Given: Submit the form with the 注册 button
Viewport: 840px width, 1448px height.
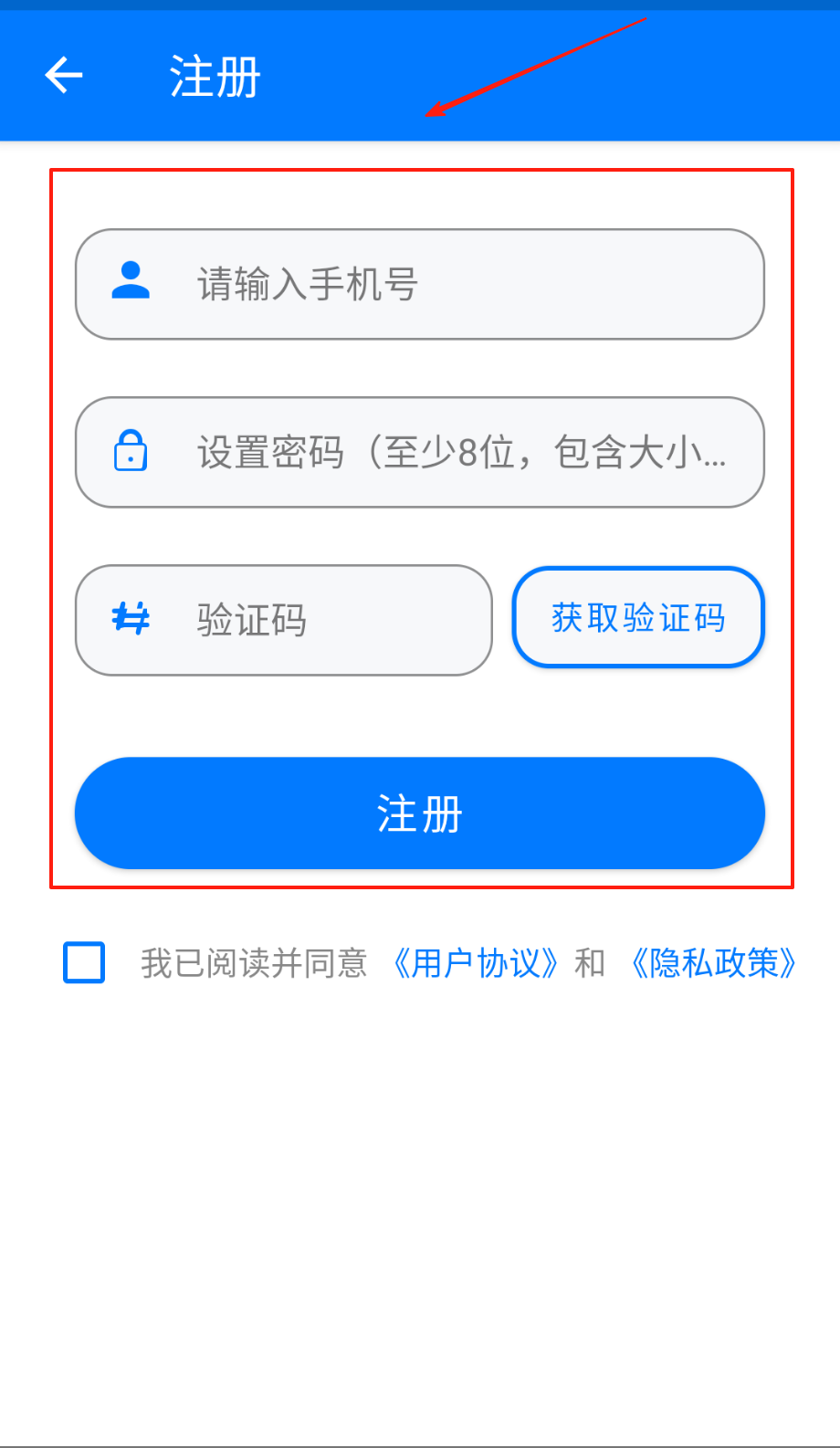Looking at the screenshot, I should click(420, 813).
